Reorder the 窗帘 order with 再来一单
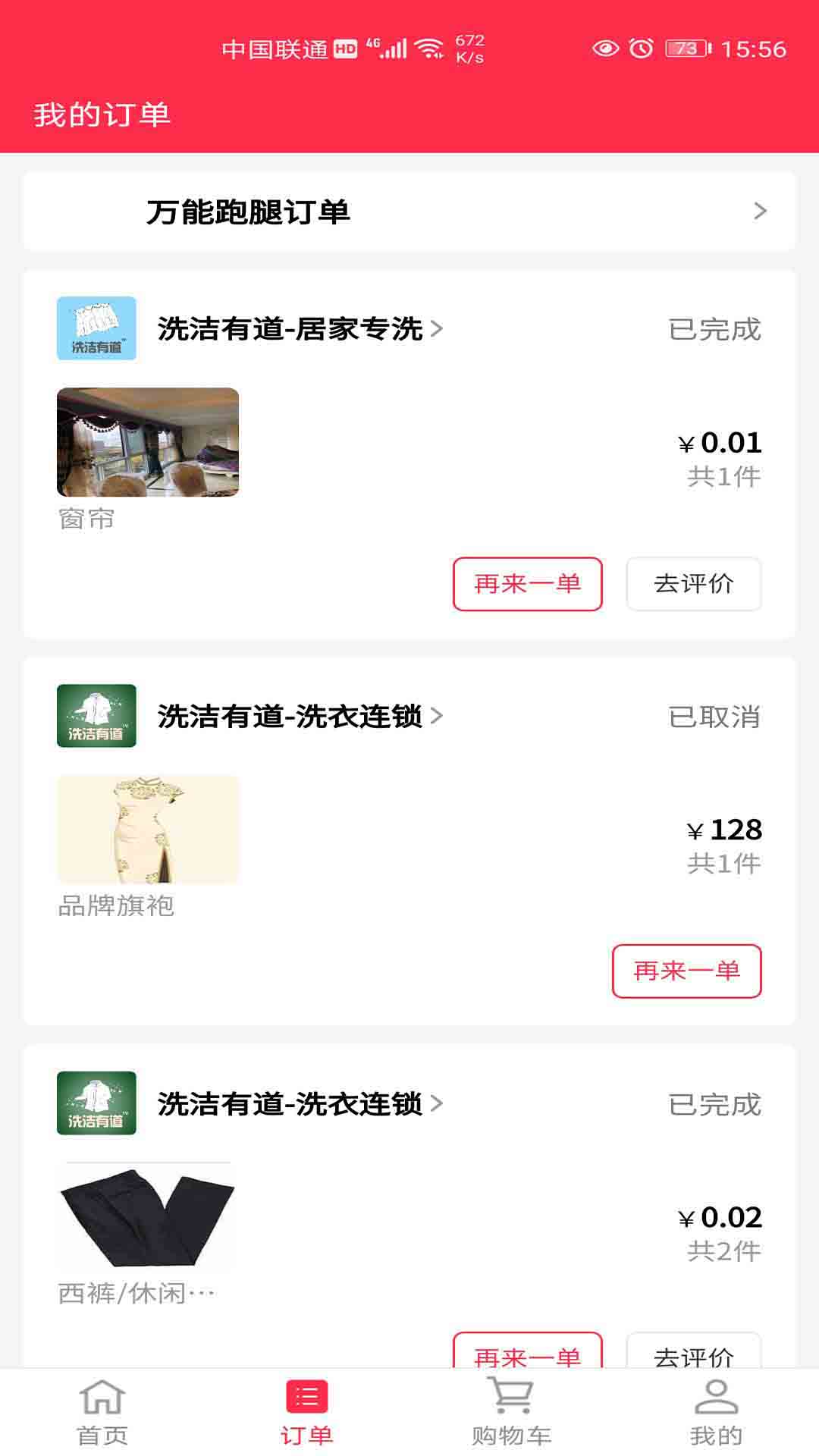 point(527,584)
